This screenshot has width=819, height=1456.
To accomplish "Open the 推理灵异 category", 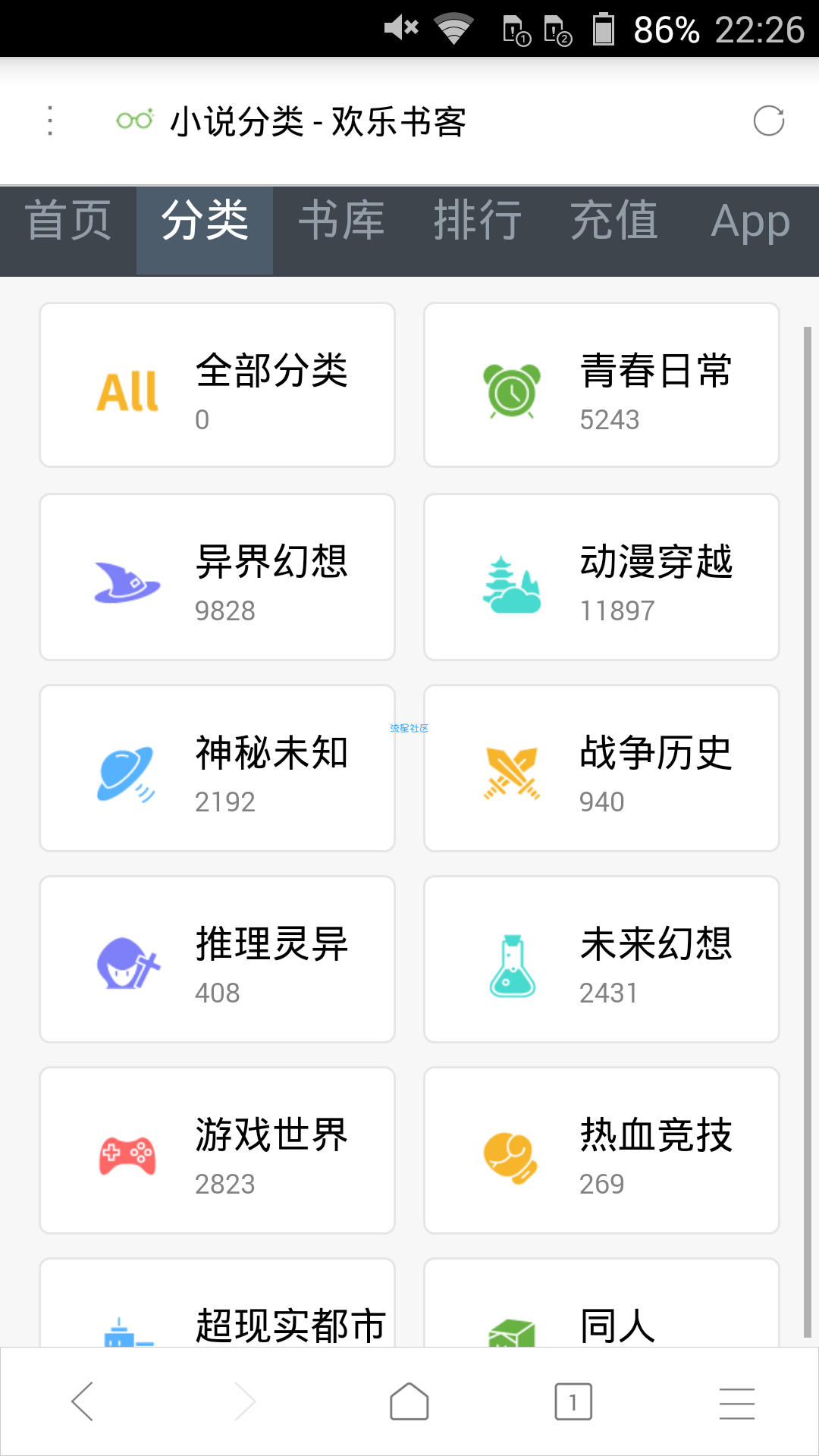I will (x=217, y=959).
